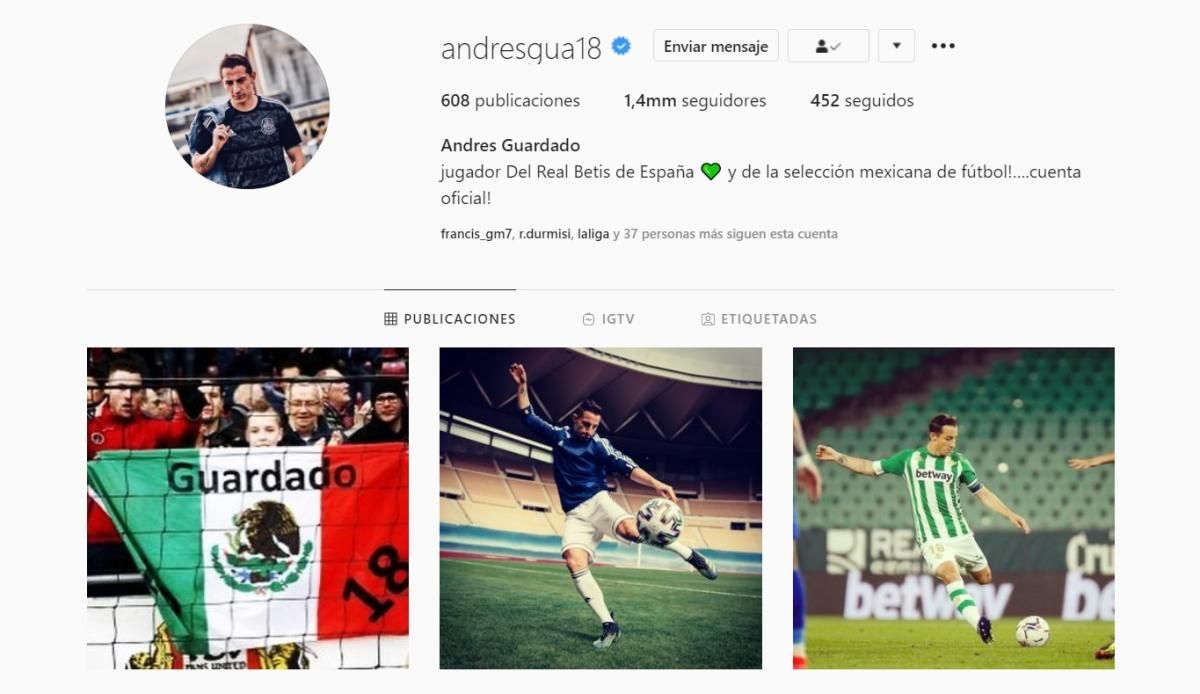Open the blue jersey ball kick post

coord(600,508)
